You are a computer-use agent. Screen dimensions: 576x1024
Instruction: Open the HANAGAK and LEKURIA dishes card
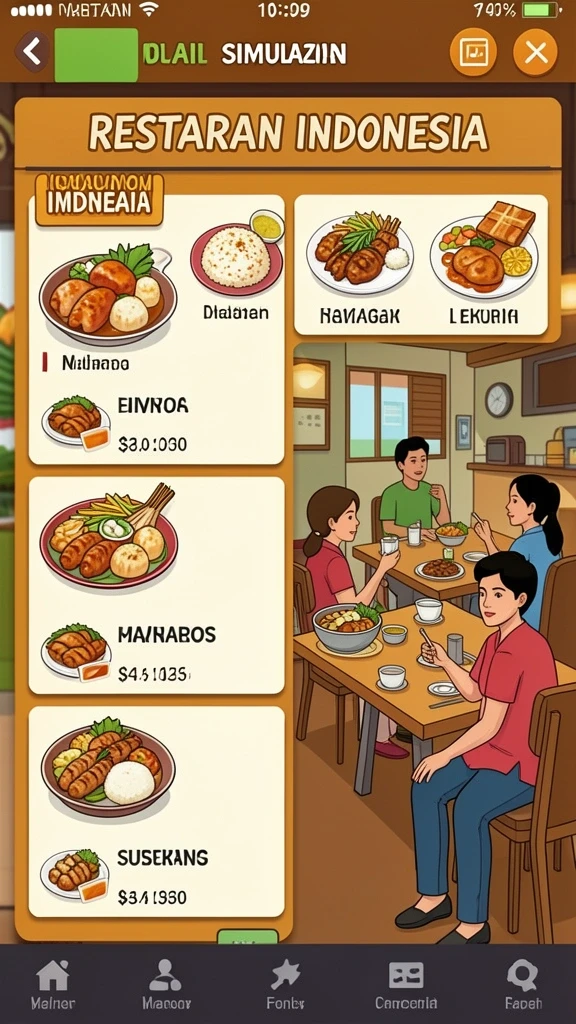tap(421, 264)
